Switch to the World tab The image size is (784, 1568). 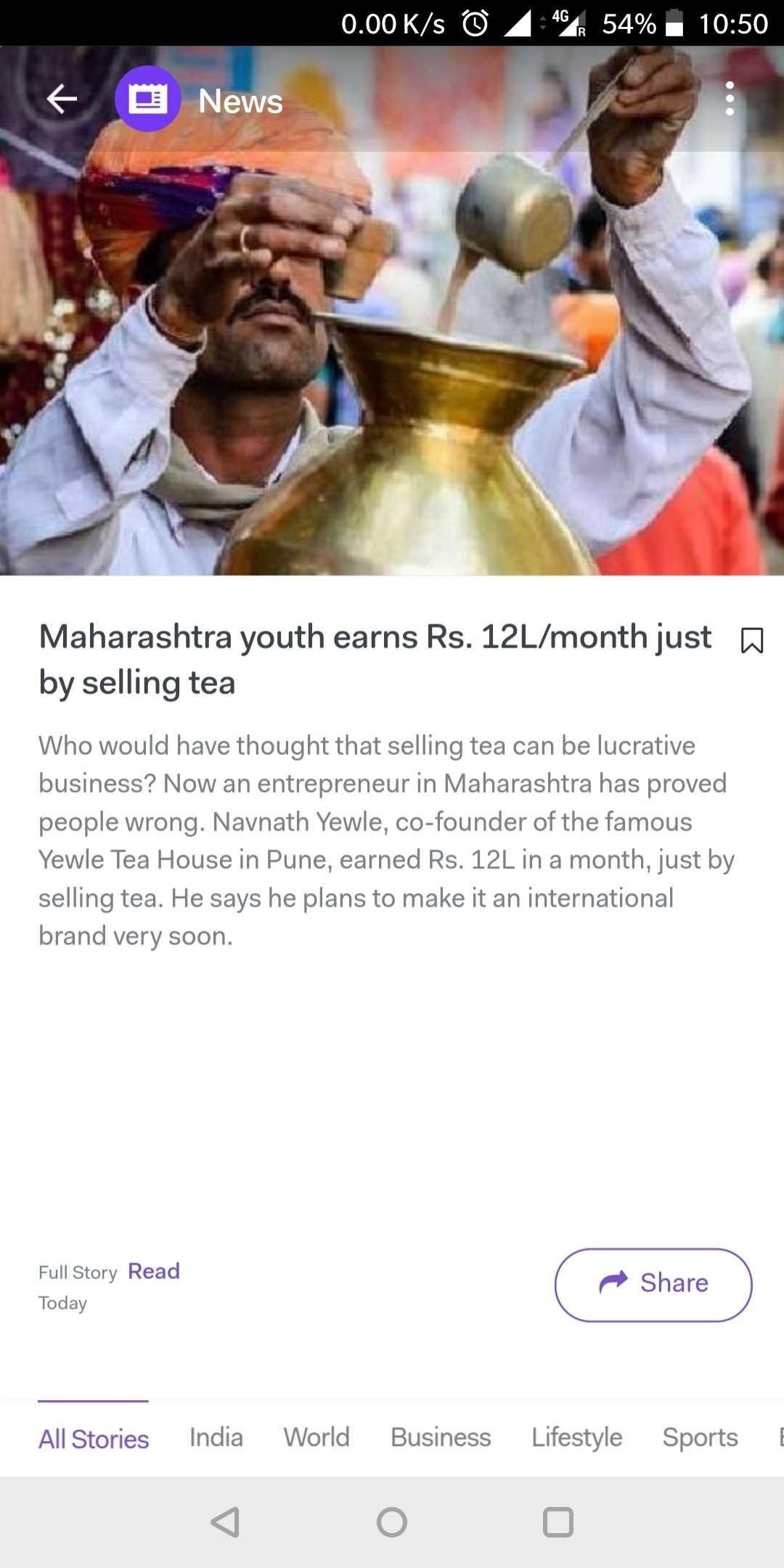pos(317,1437)
